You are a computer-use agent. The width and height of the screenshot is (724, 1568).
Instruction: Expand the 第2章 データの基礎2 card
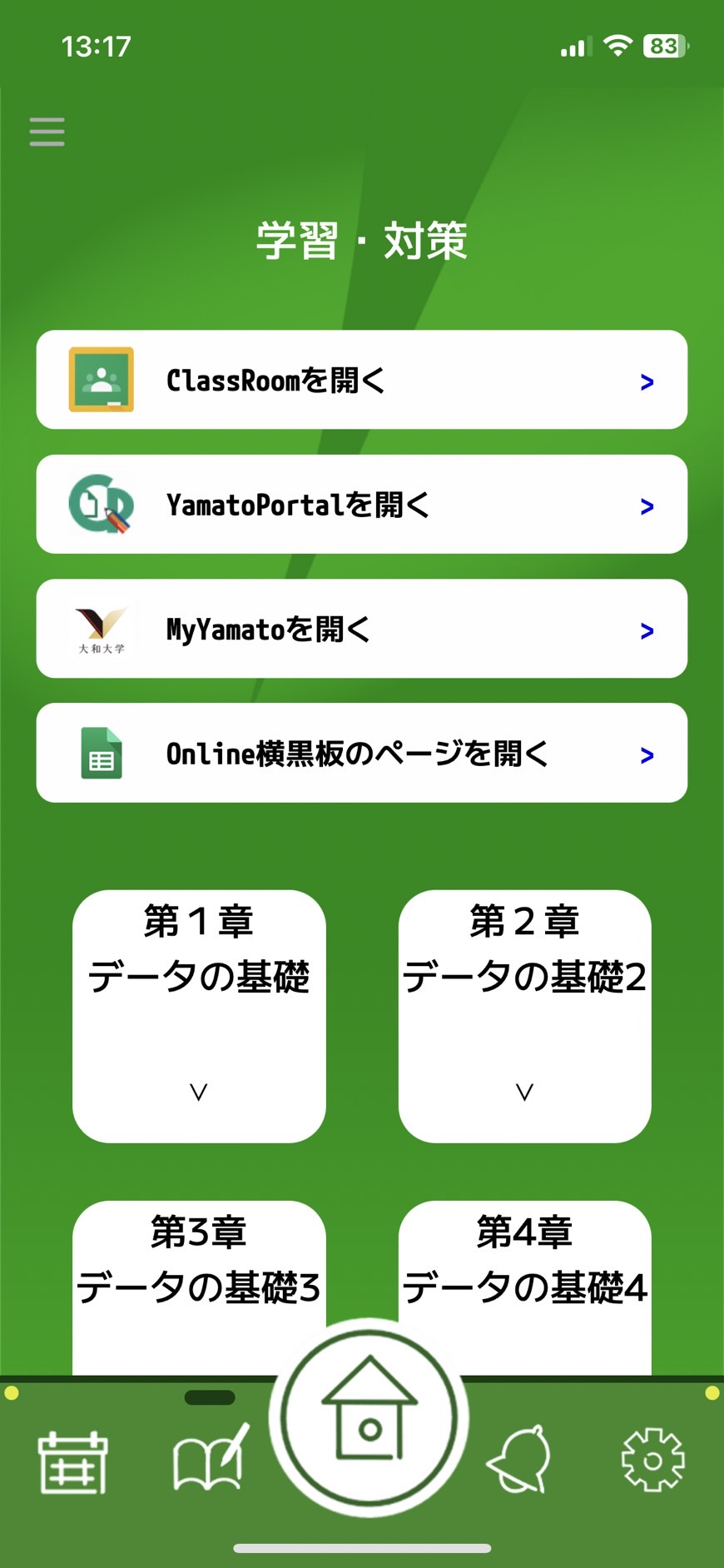pyautogui.click(x=525, y=1016)
